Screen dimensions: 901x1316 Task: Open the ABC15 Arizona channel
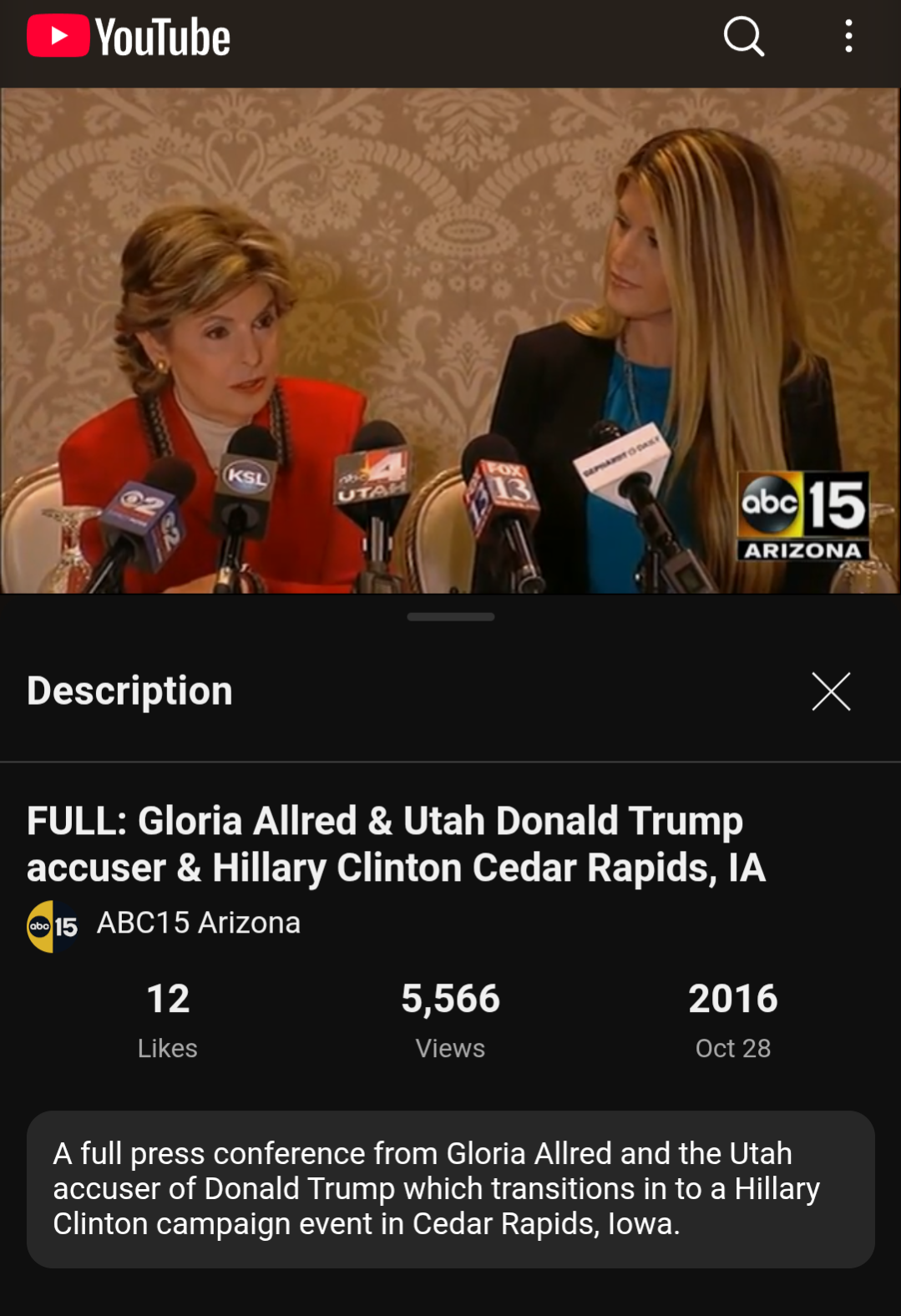tap(198, 924)
